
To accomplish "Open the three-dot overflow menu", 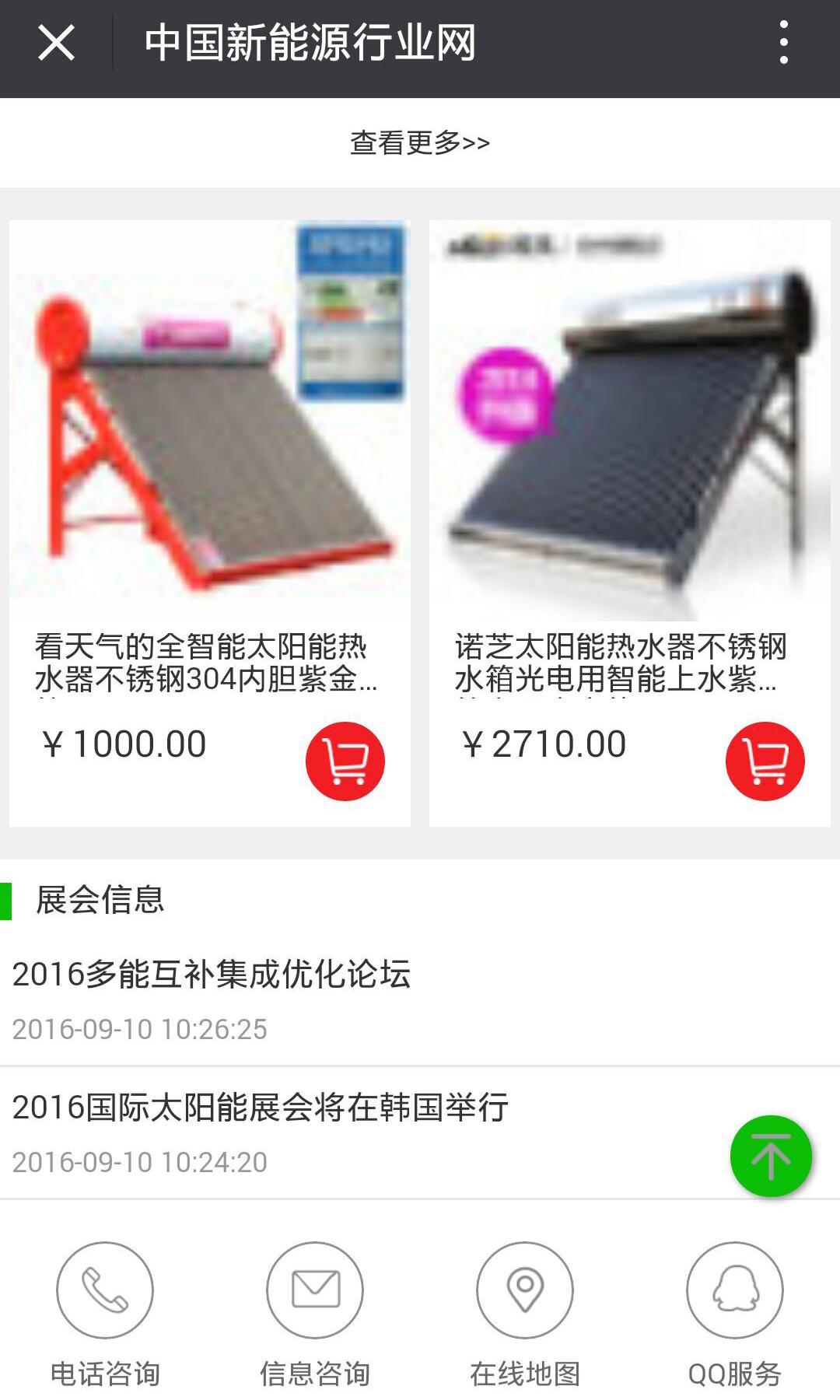I will click(783, 43).
